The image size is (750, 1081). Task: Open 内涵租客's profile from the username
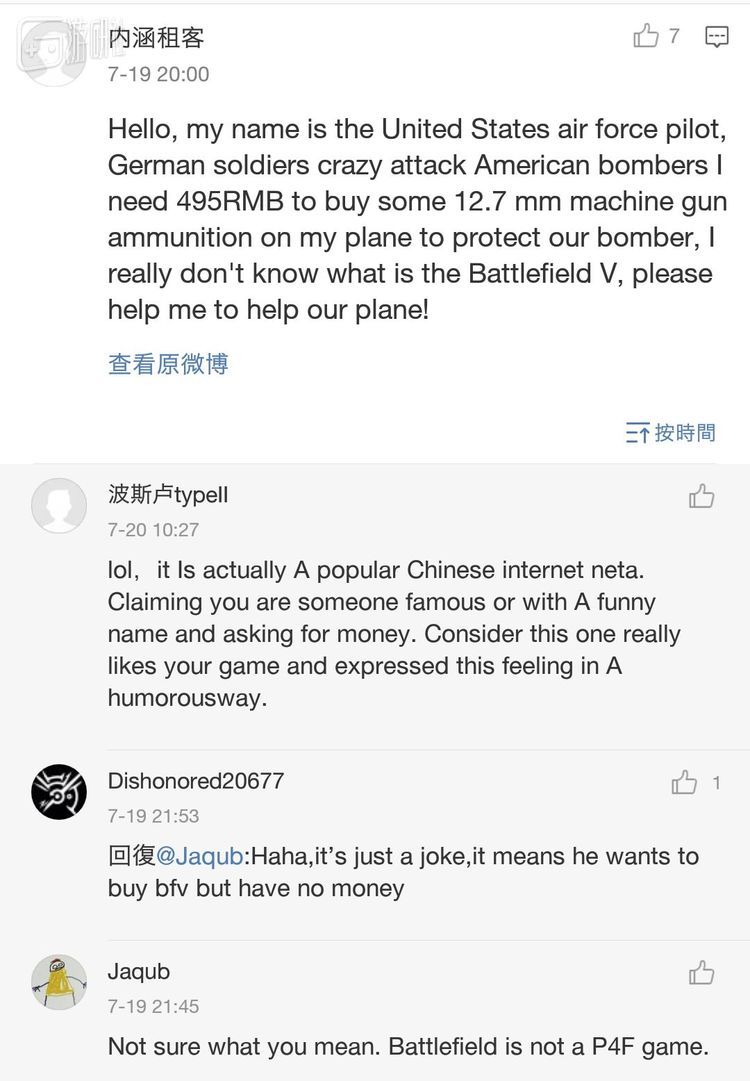(x=156, y=38)
